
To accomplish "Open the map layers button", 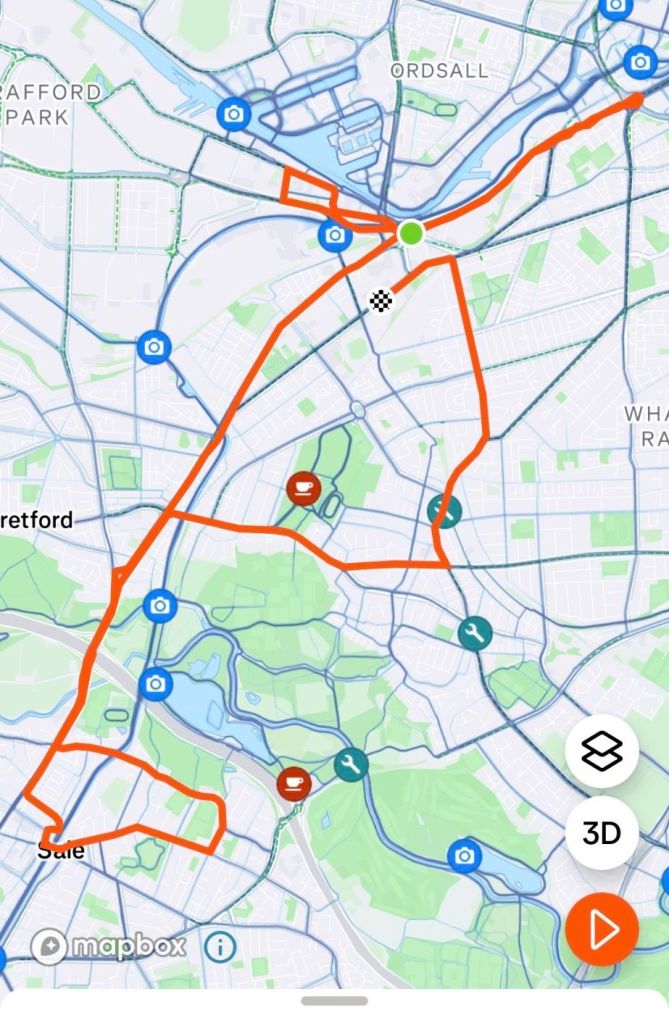I will tap(601, 751).
